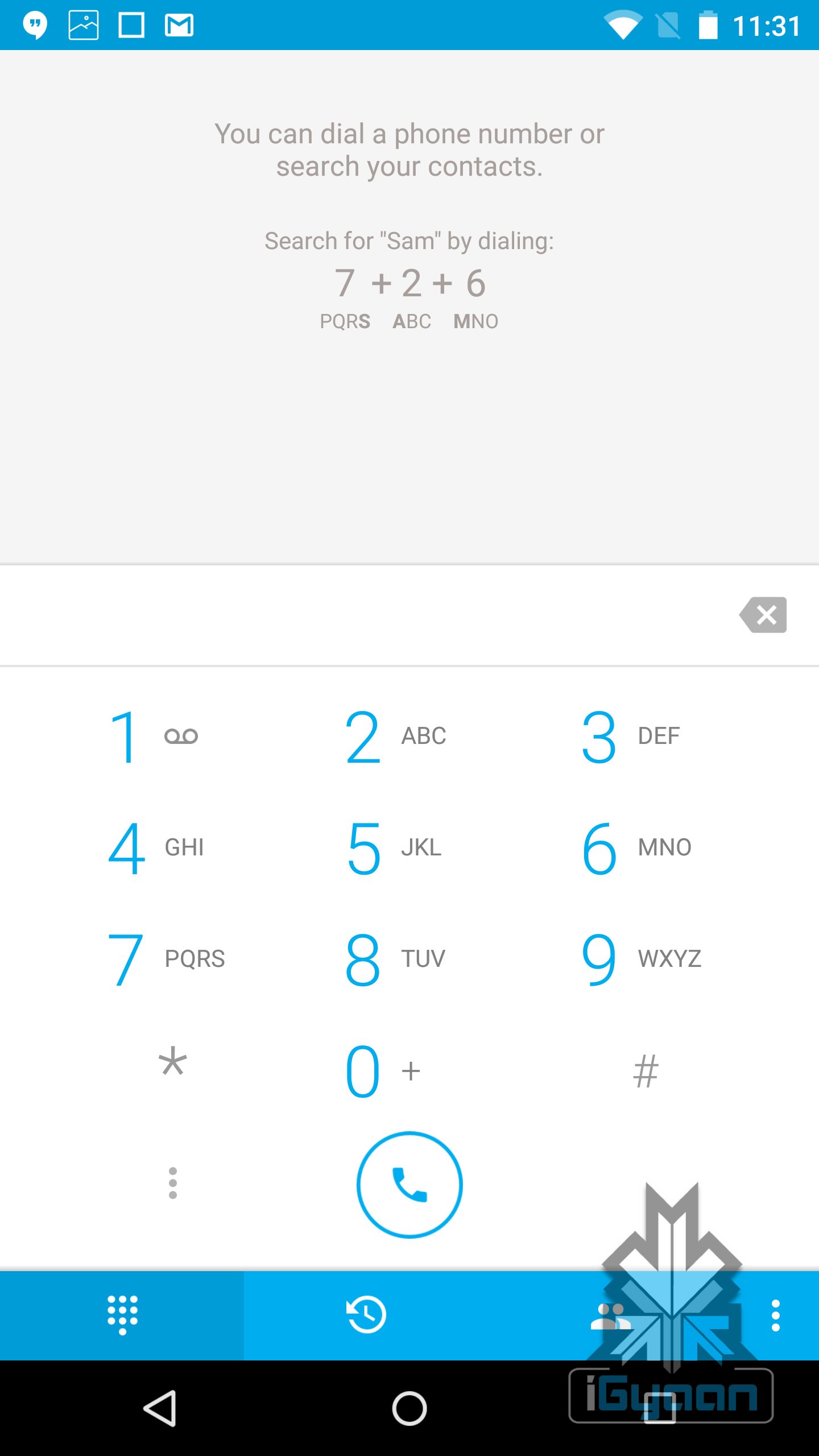Tap the hash key
The width and height of the screenshot is (819, 1456).
646,1071
